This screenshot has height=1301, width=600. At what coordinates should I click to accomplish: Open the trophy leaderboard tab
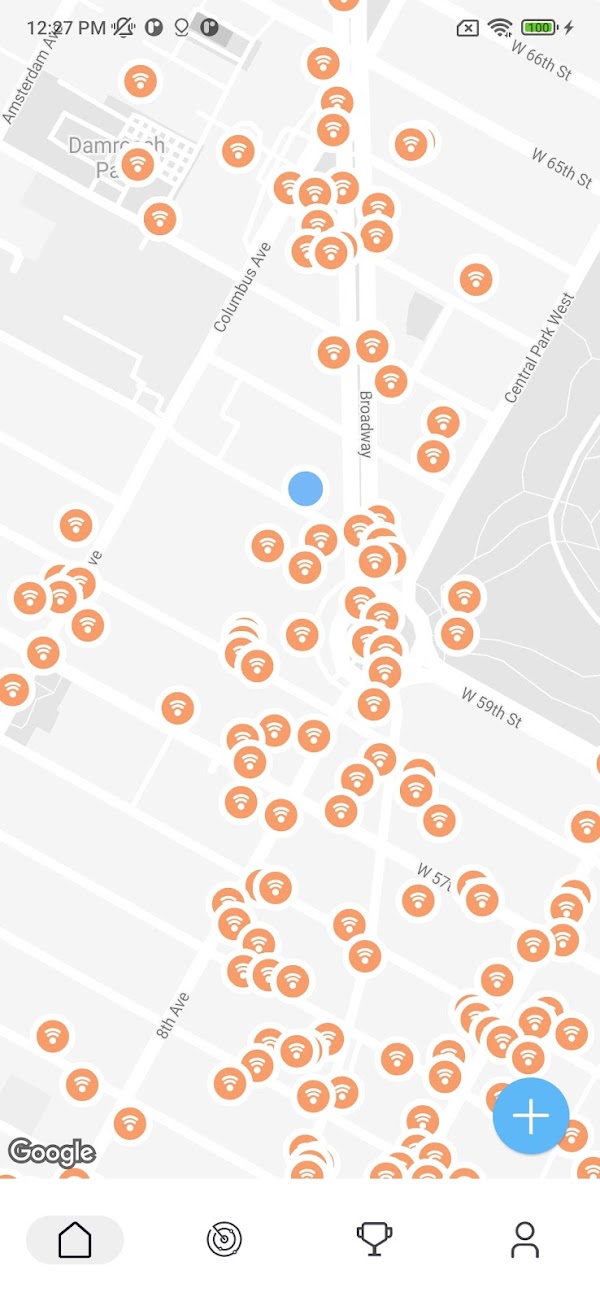point(374,1240)
